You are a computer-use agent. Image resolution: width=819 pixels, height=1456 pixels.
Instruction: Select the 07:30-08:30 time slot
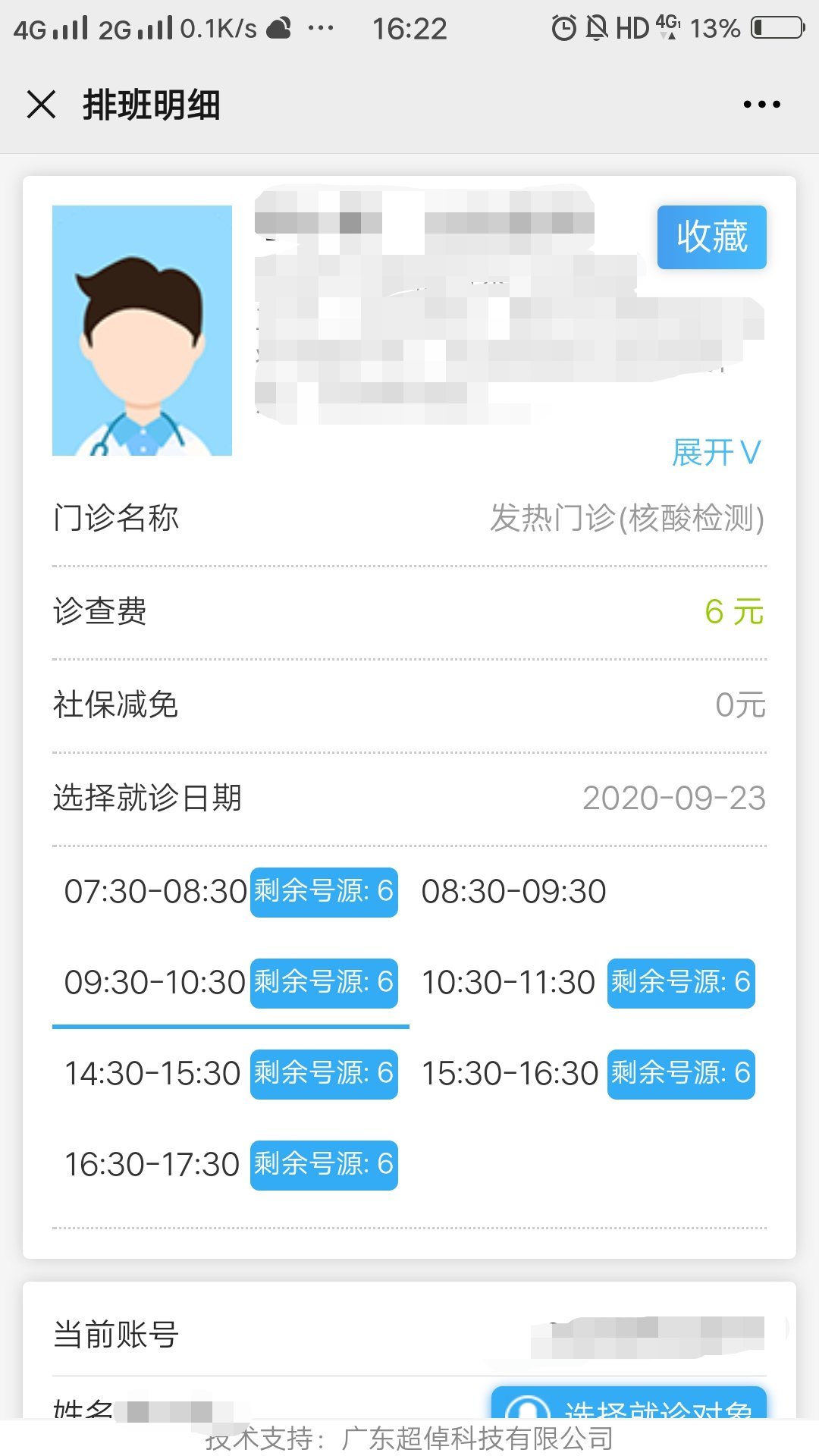(231, 892)
